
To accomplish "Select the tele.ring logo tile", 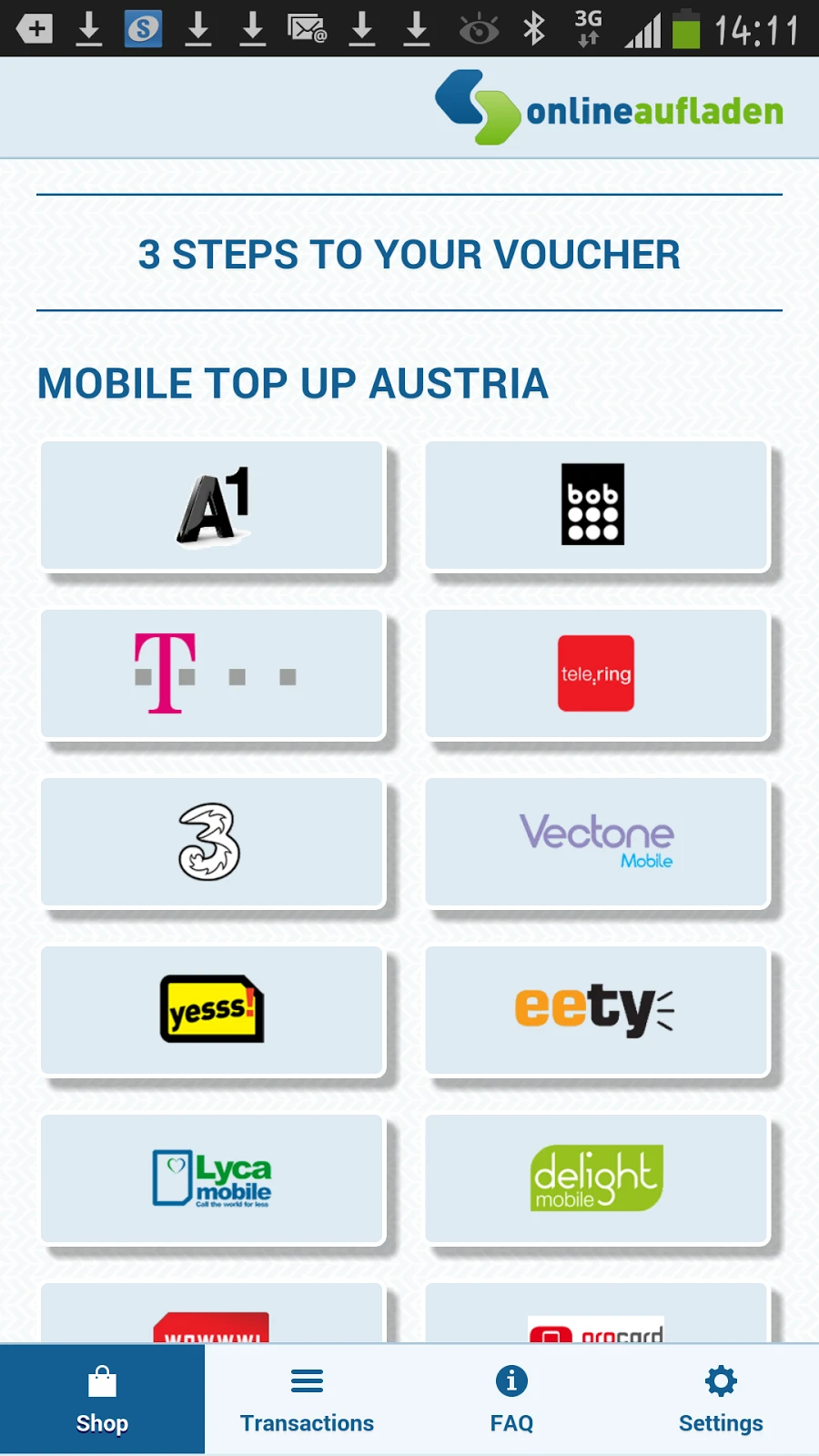I will pos(595,673).
